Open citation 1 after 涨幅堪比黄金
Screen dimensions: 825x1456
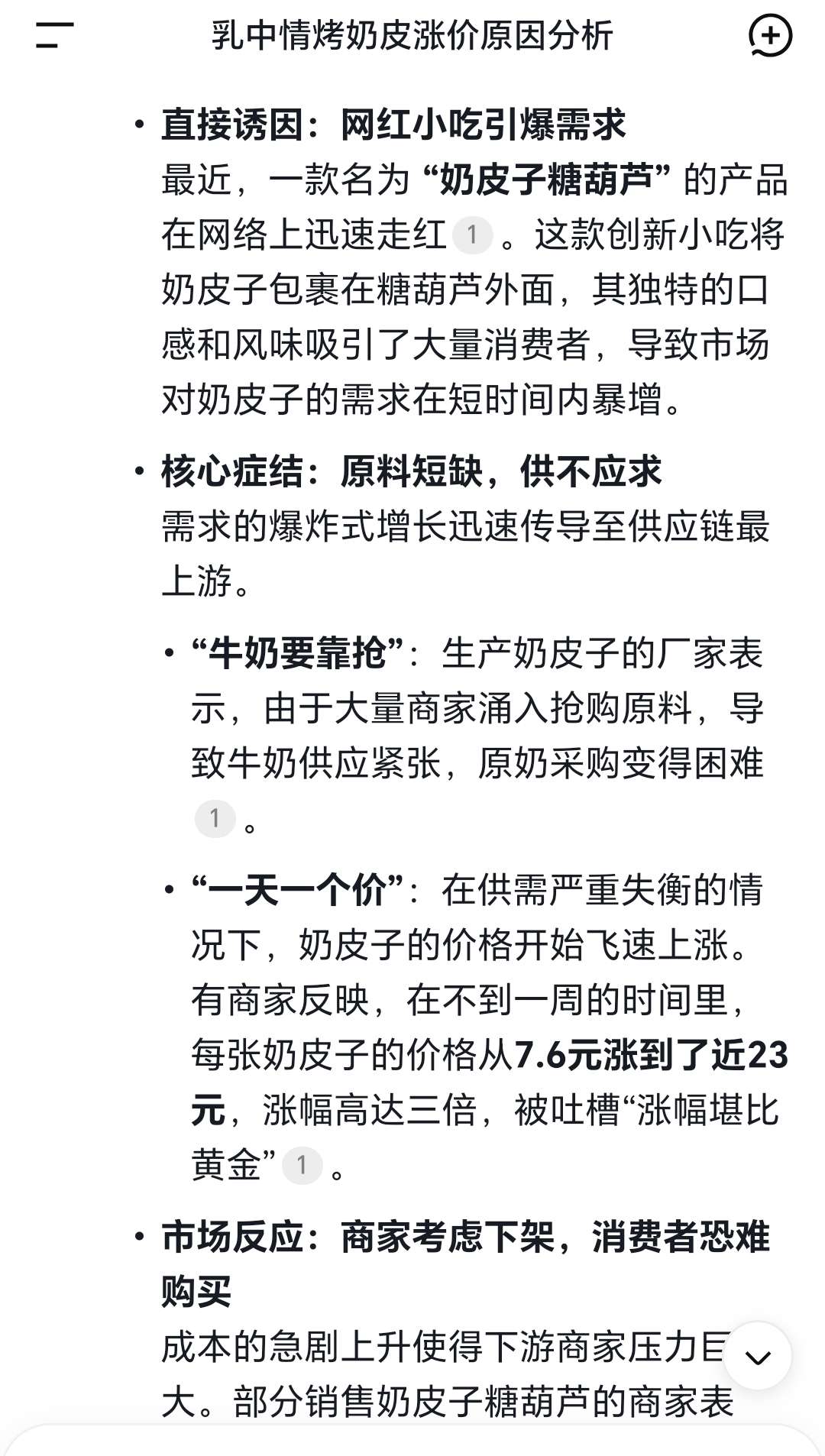pos(302,1165)
